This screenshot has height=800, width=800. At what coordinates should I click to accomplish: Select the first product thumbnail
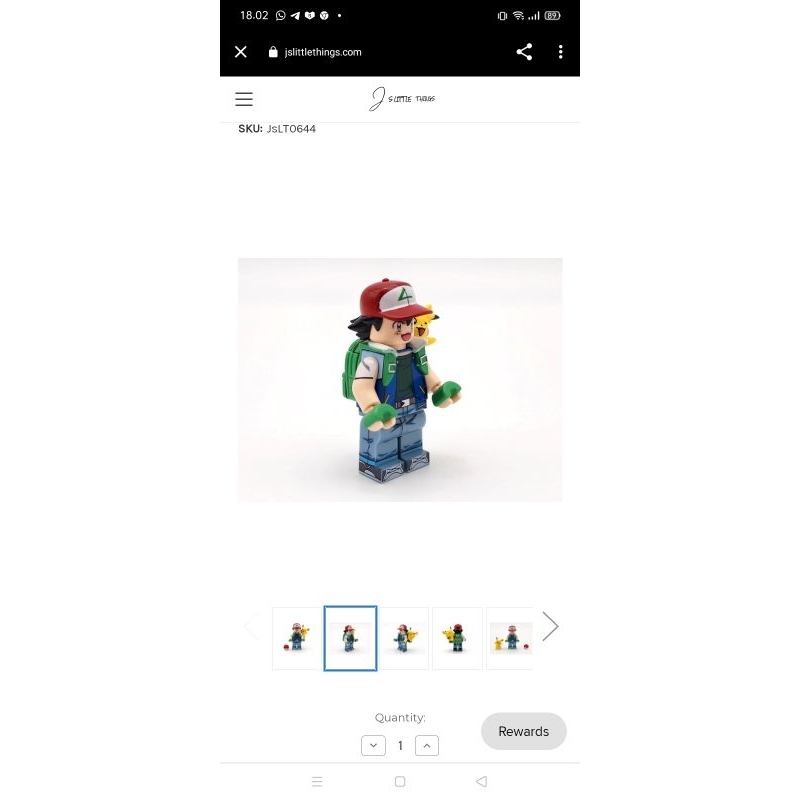click(297, 638)
